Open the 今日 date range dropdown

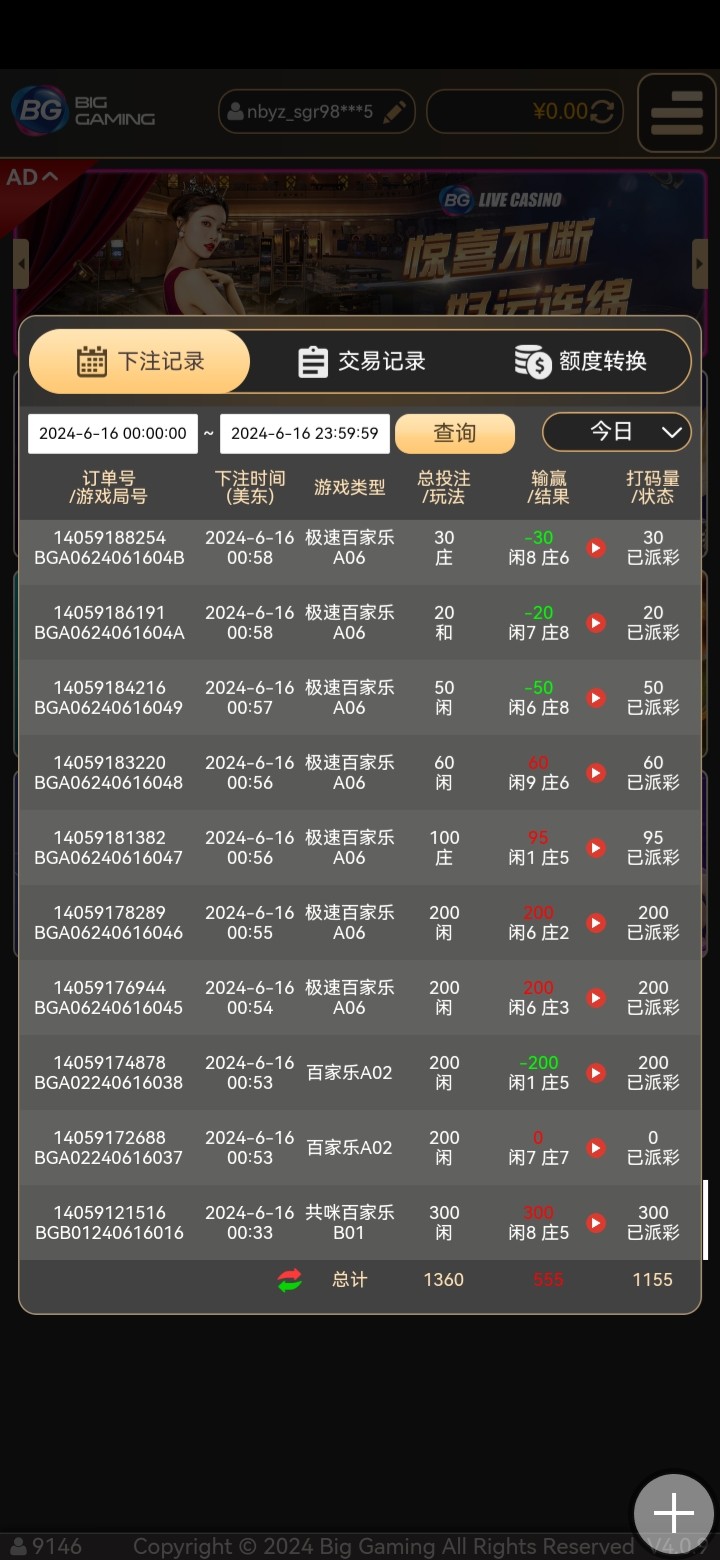pyautogui.click(x=617, y=432)
